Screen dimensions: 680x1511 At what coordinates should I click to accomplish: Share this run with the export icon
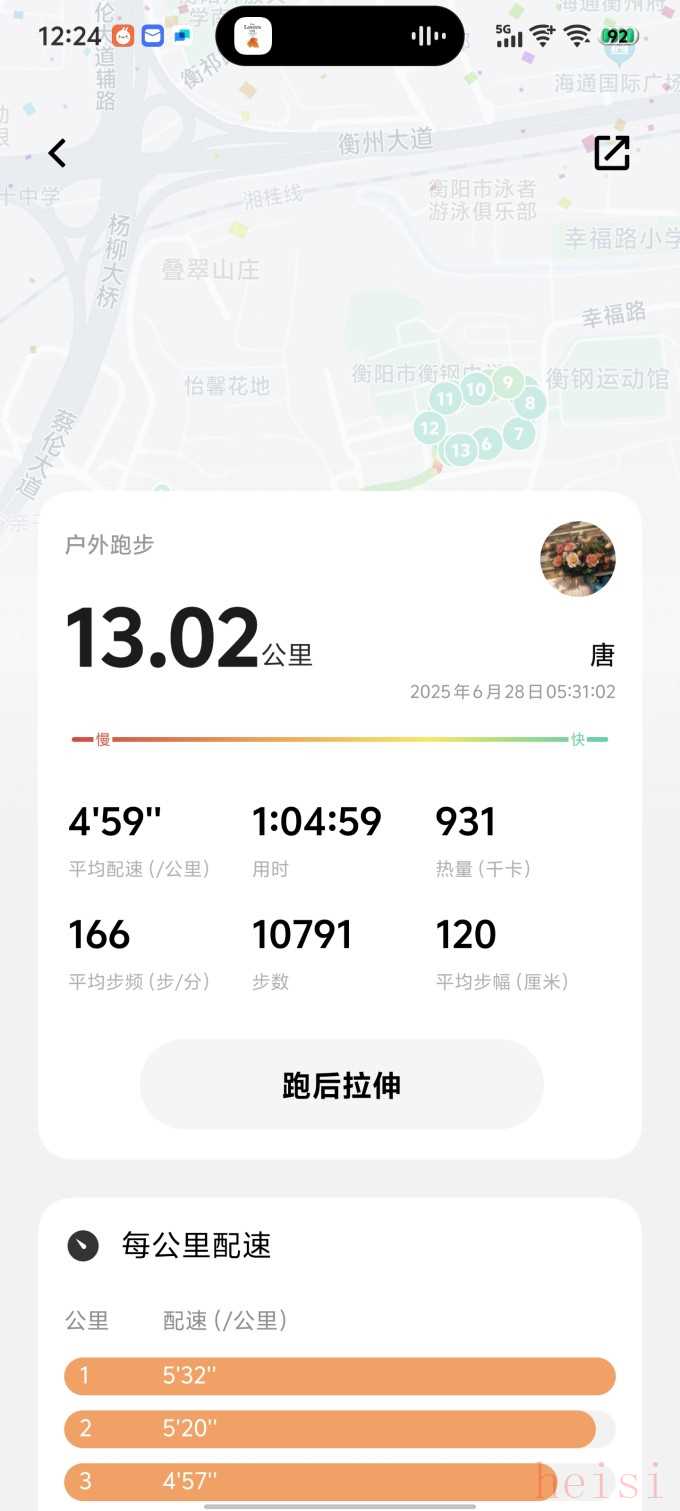[x=611, y=153]
